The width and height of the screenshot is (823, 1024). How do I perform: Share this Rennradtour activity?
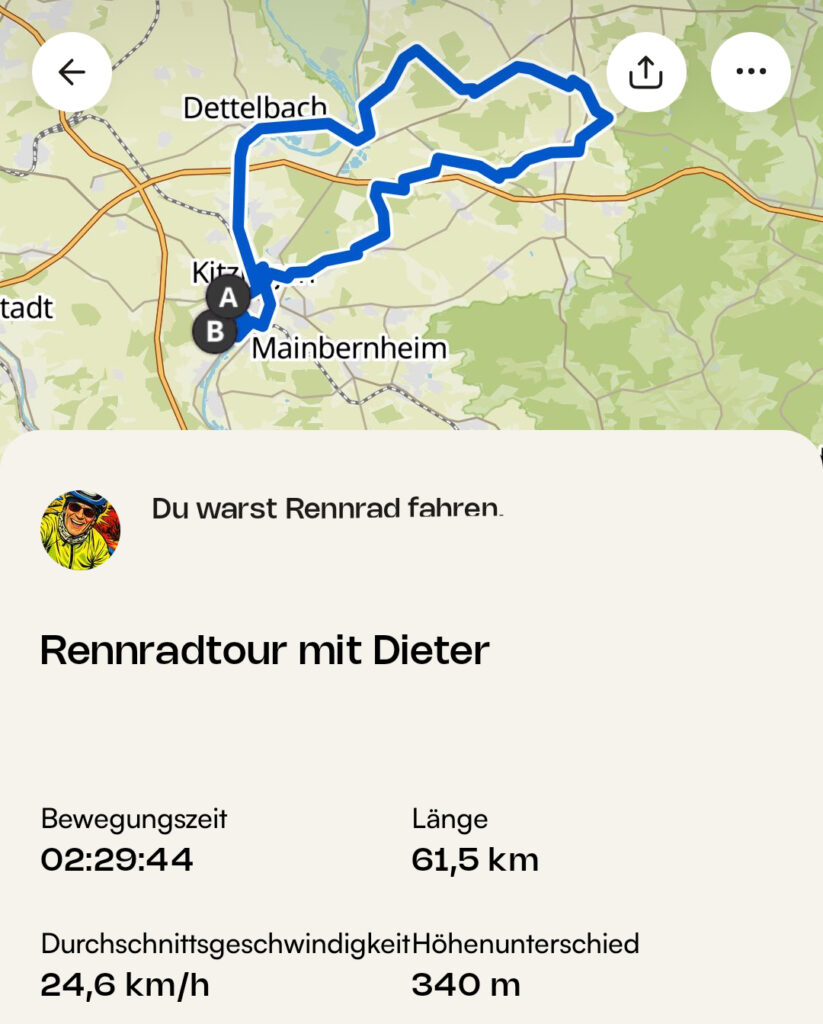[x=646, y=72]
